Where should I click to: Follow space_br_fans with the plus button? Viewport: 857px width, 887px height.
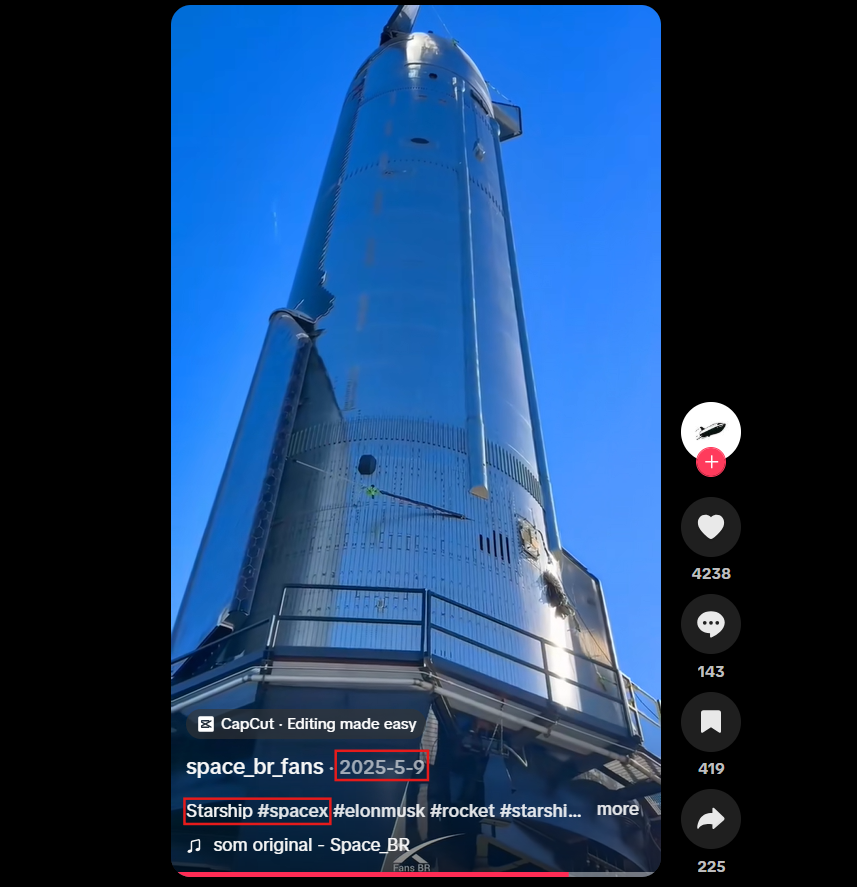pos(711,462)
